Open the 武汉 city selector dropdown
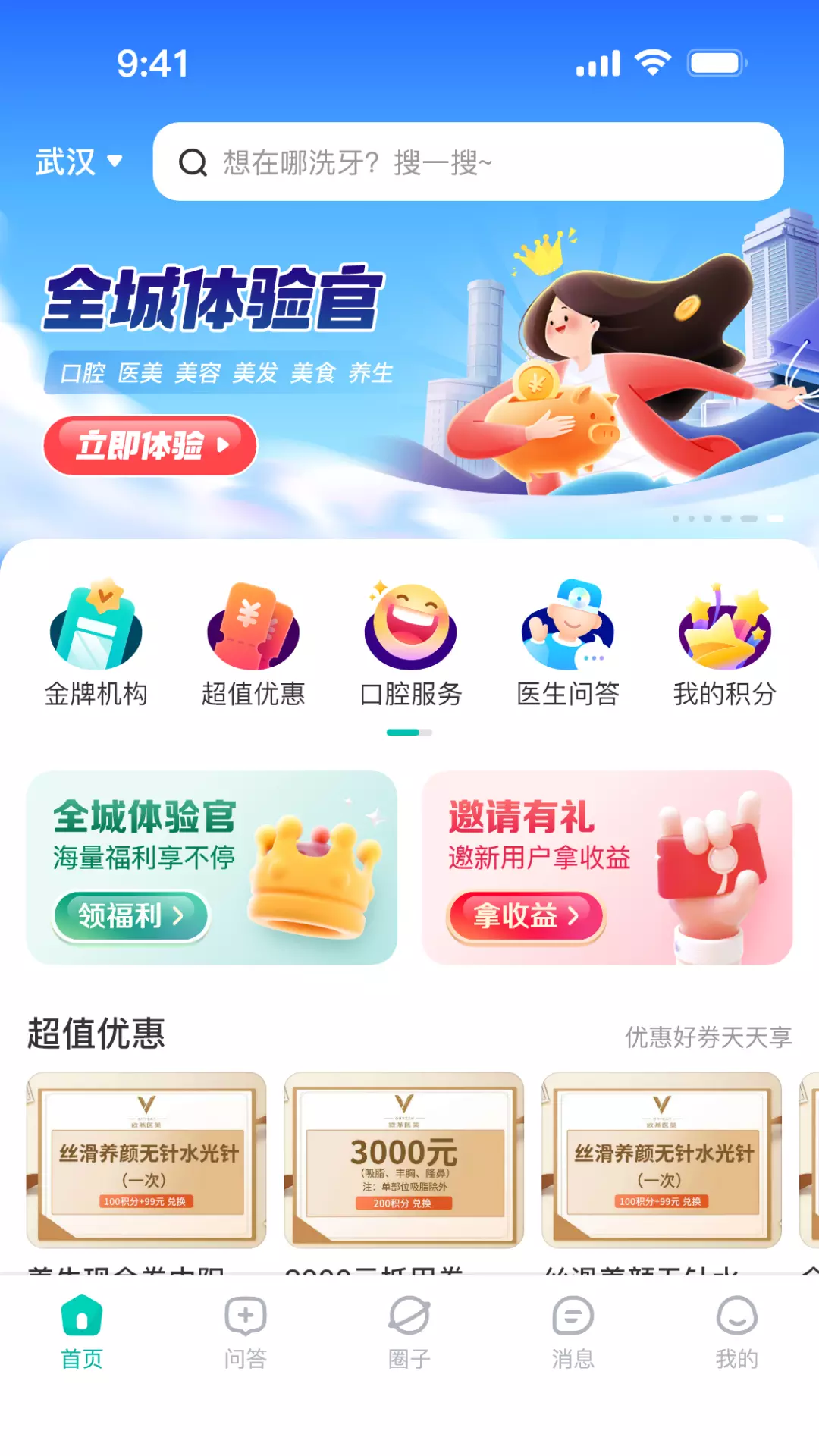 [x=79, y=162]
